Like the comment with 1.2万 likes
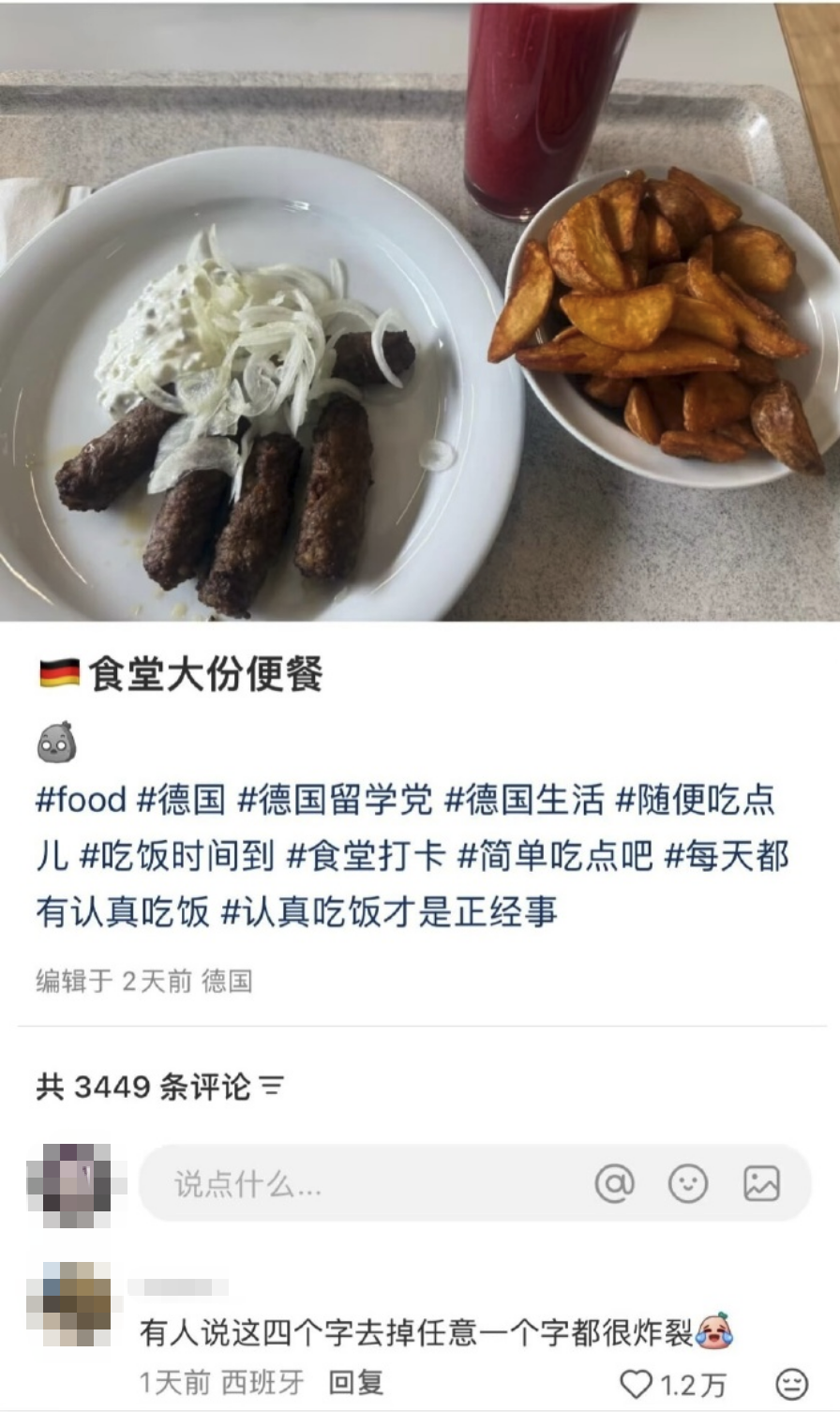Screen dimensions: 840x1412 click(x=637, y=1384)
